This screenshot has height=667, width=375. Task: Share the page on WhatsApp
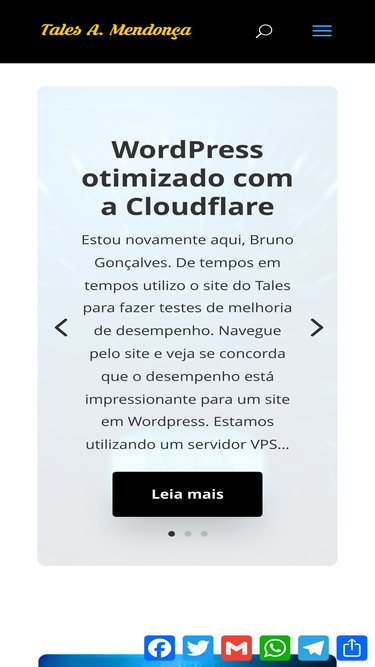tap(275, 648)
